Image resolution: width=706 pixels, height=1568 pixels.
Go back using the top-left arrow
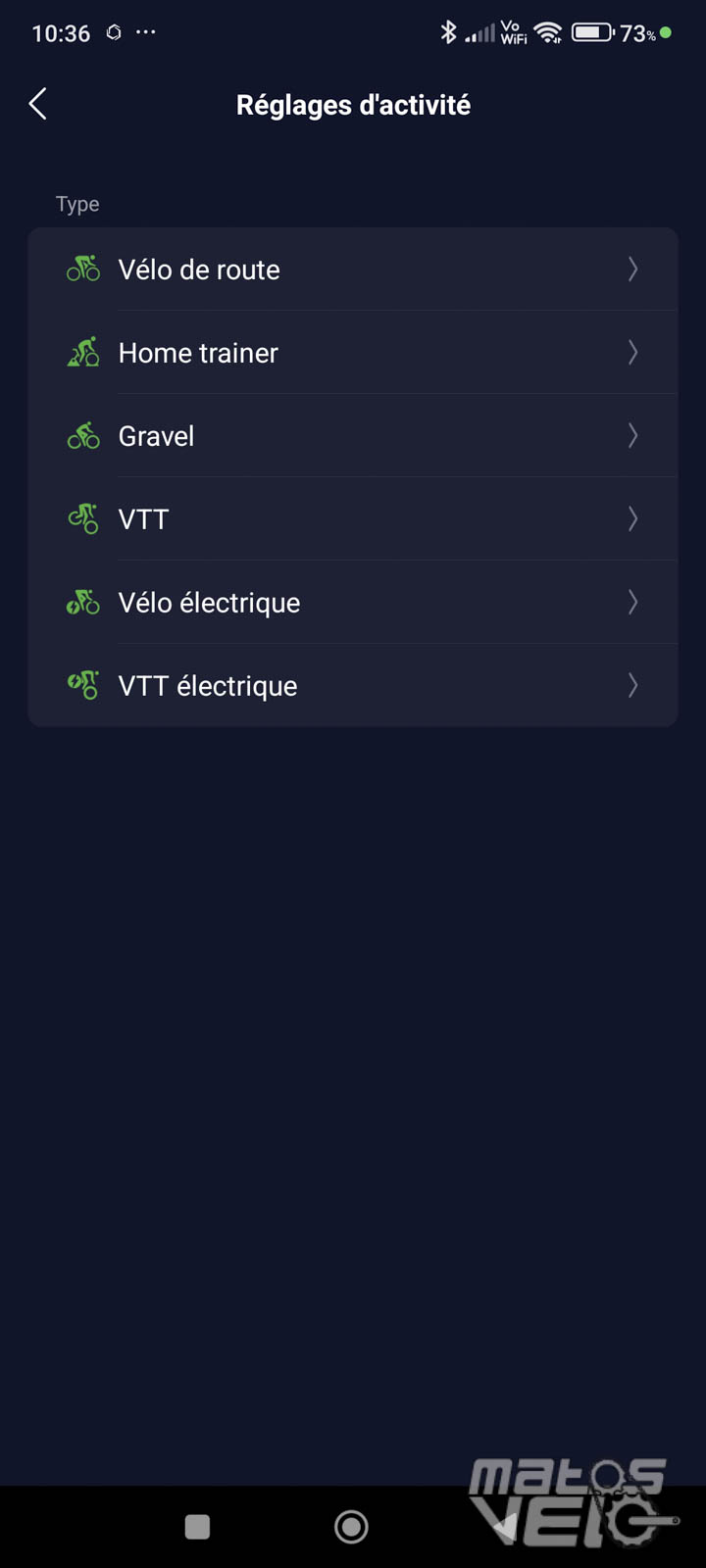coord(38,104)
